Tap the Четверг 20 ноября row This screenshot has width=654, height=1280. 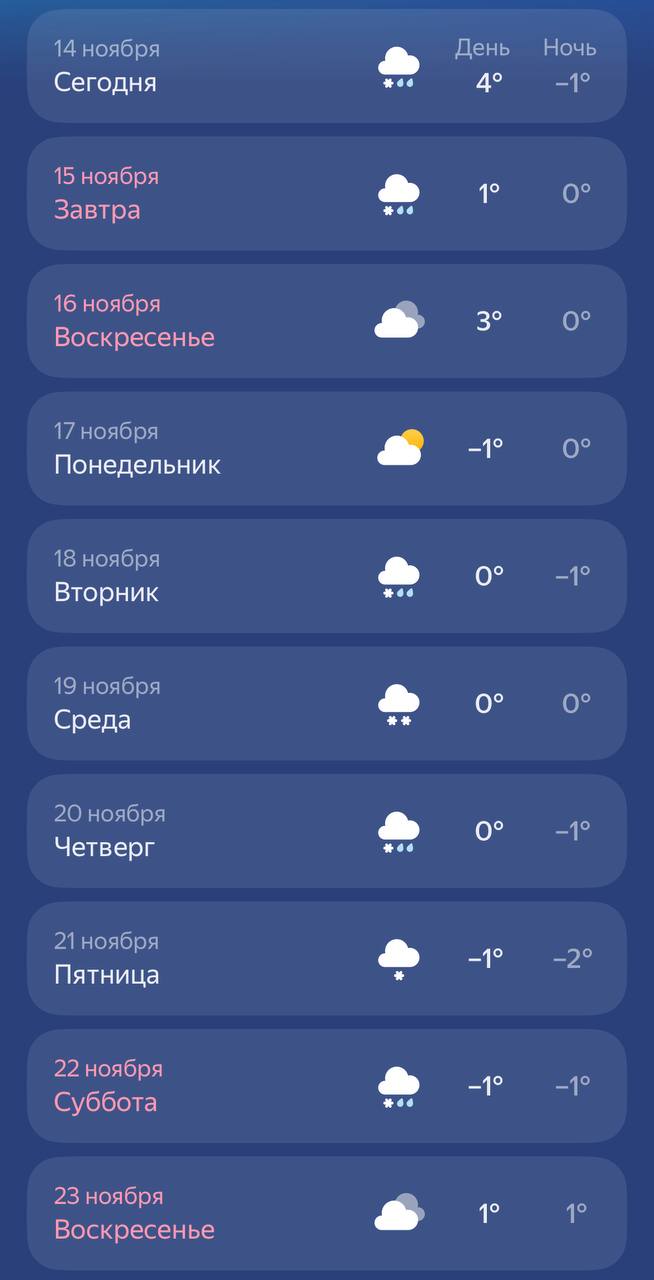(326, 831)
